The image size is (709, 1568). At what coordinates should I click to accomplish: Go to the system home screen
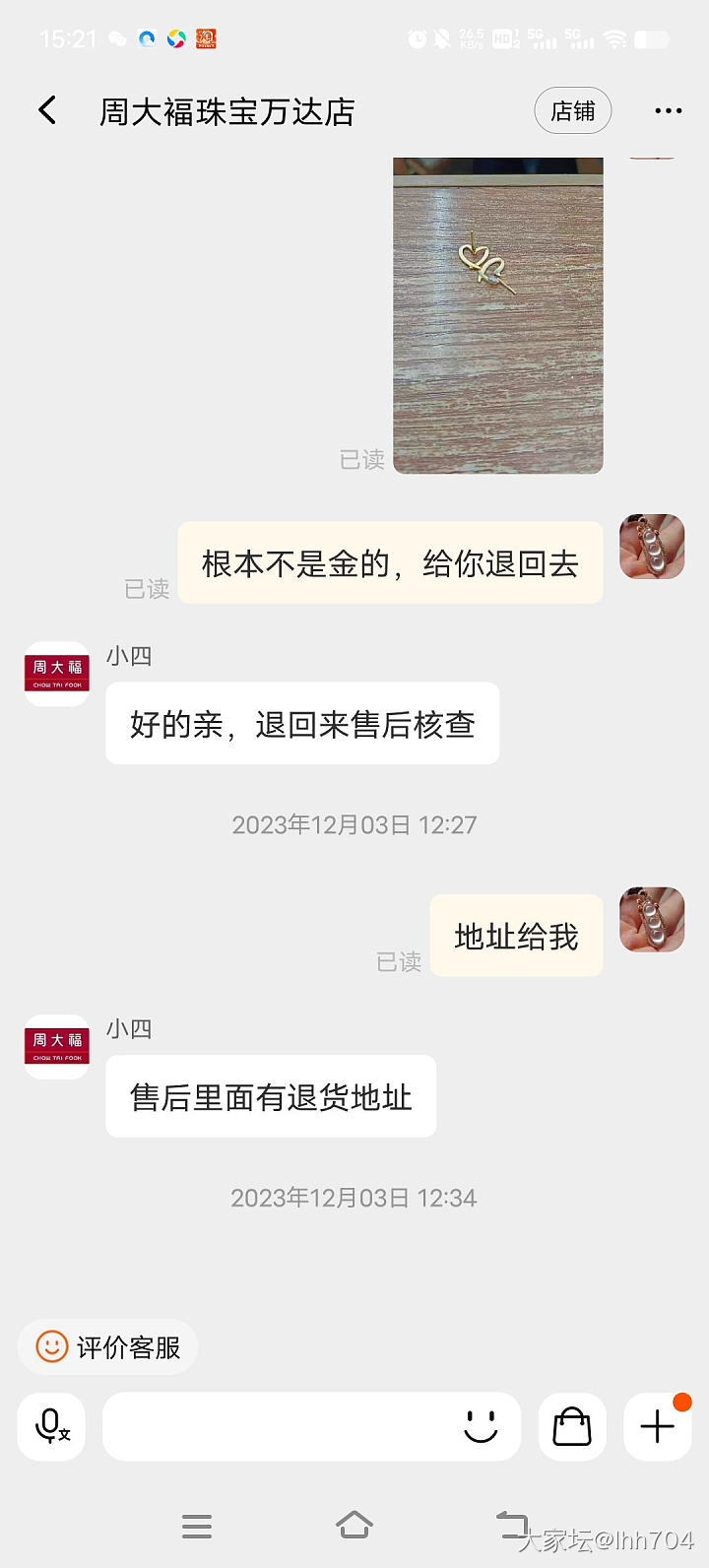click(x=354, y=1525)
